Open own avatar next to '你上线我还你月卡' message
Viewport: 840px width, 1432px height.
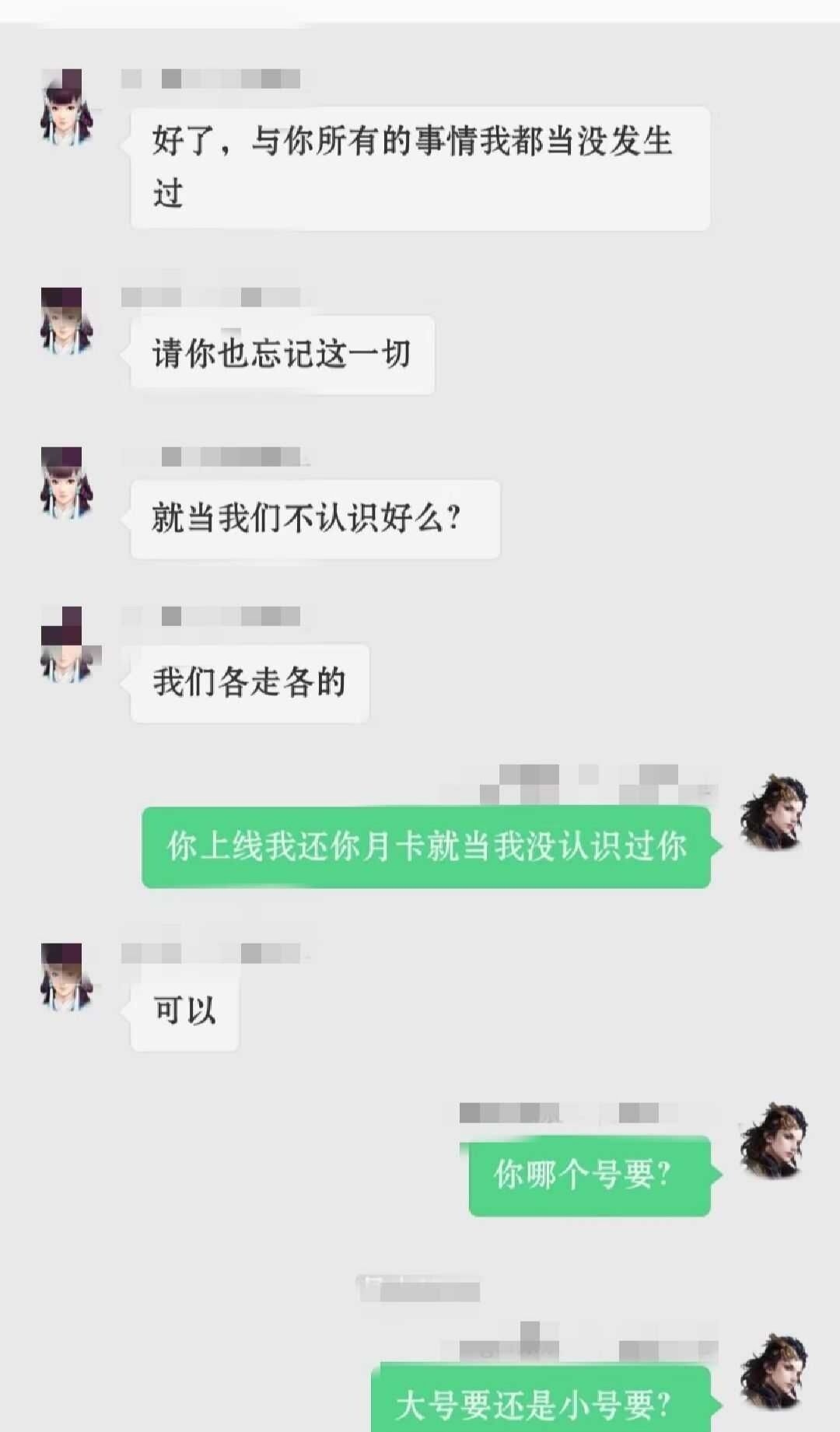point(773,811)
